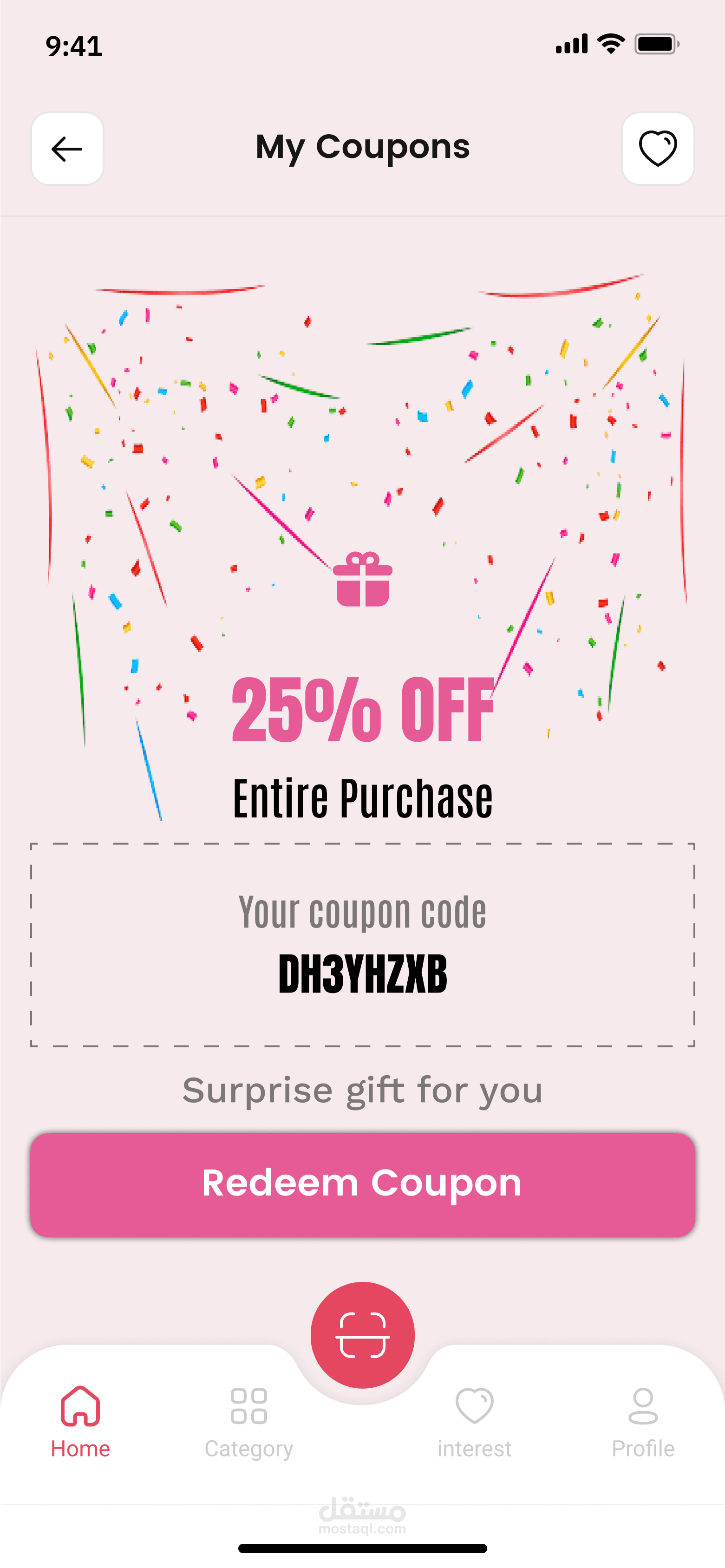Open the heart favorites icon at top
The image size is (725, 1568).
pos(658,149)
